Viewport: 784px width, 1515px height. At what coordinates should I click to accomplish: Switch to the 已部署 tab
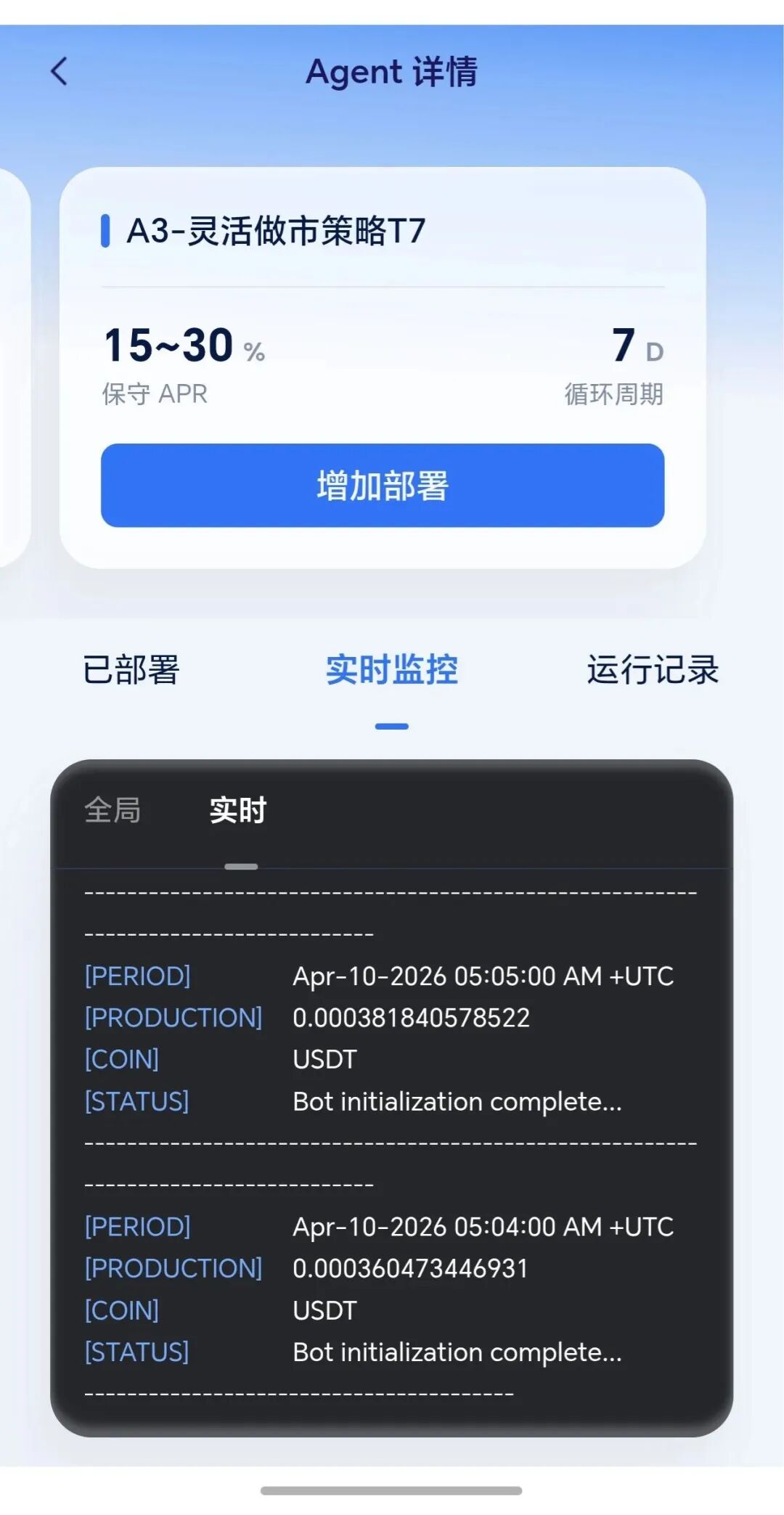click(131, 669)
